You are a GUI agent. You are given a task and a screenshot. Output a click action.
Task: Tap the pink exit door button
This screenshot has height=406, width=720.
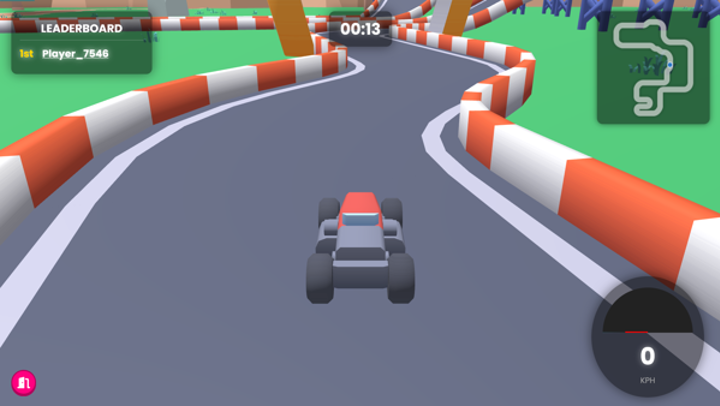pos(23,382)
